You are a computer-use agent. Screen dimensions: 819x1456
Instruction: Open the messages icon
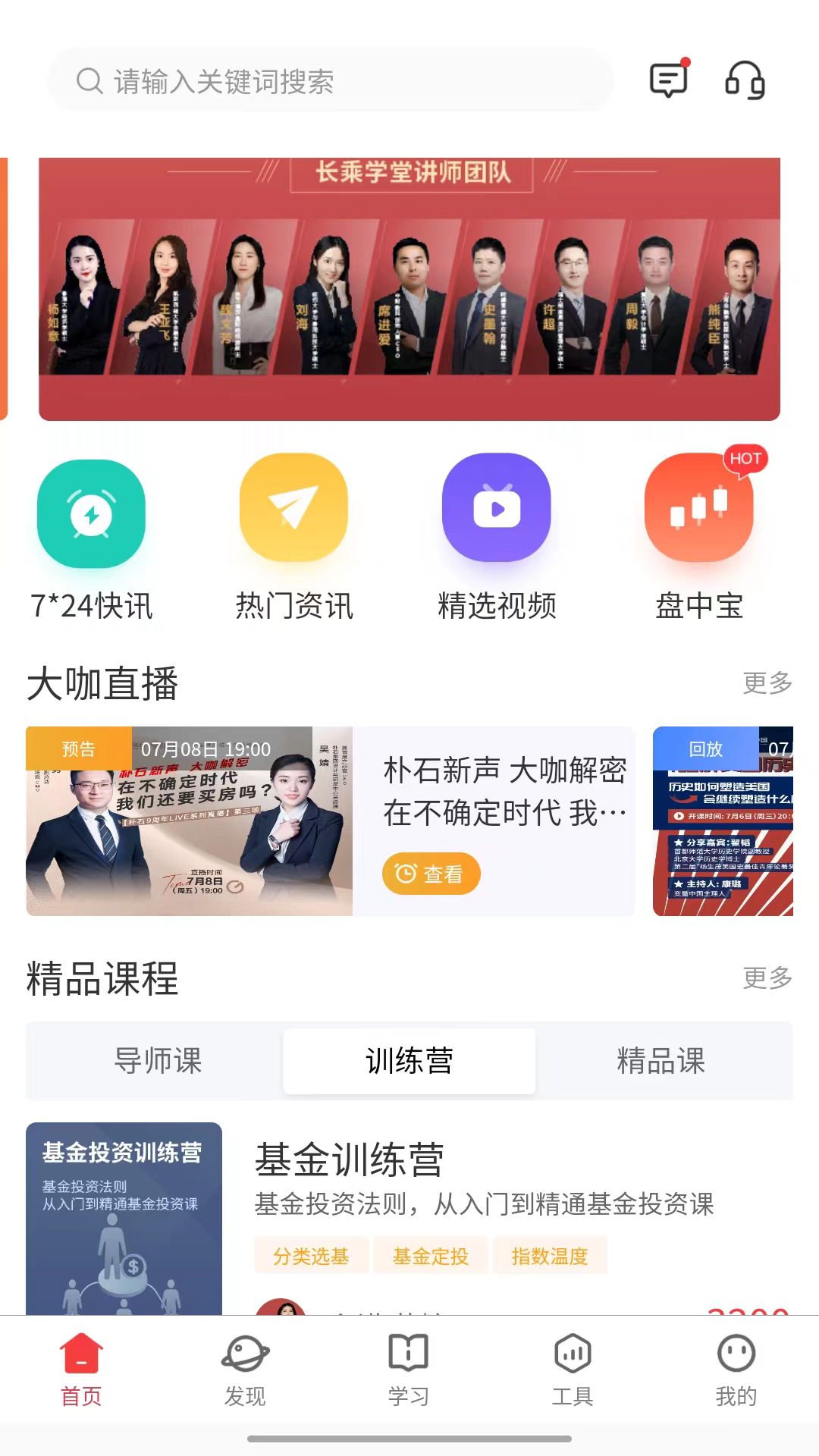[x=668, y=80]
